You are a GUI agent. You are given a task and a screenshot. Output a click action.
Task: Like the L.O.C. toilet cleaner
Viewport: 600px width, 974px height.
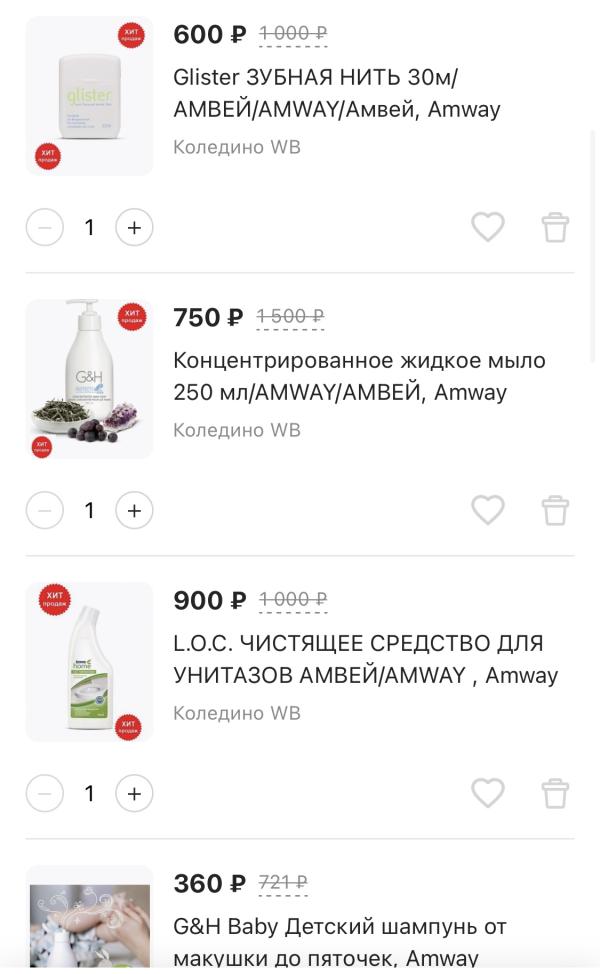point(488,793)
